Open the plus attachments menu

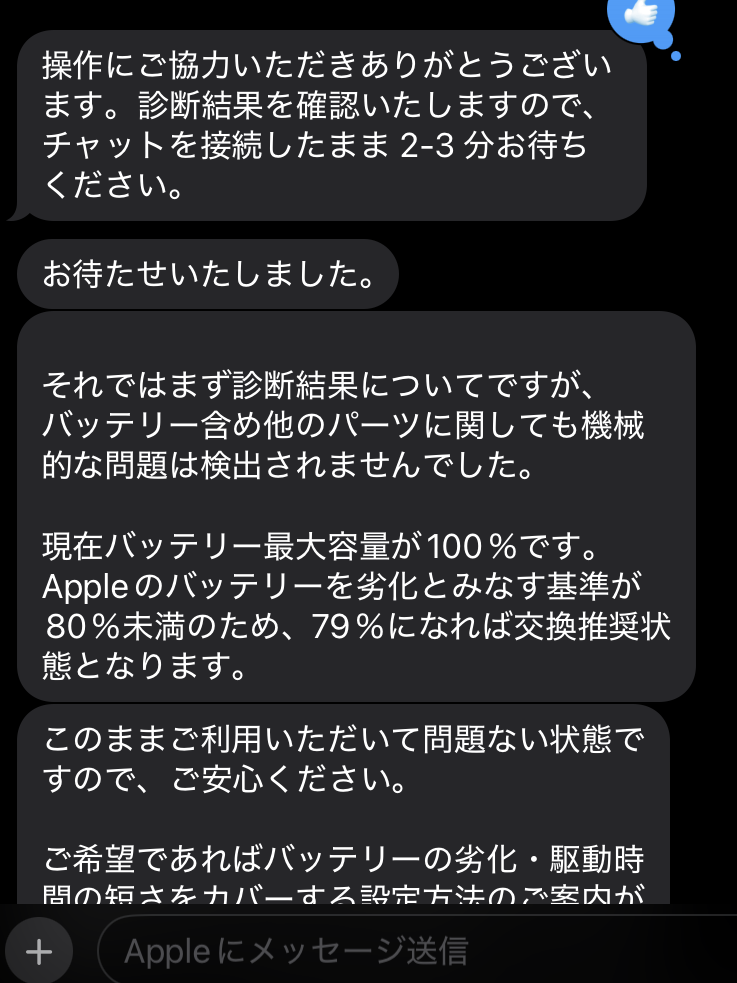pos(38,951)
